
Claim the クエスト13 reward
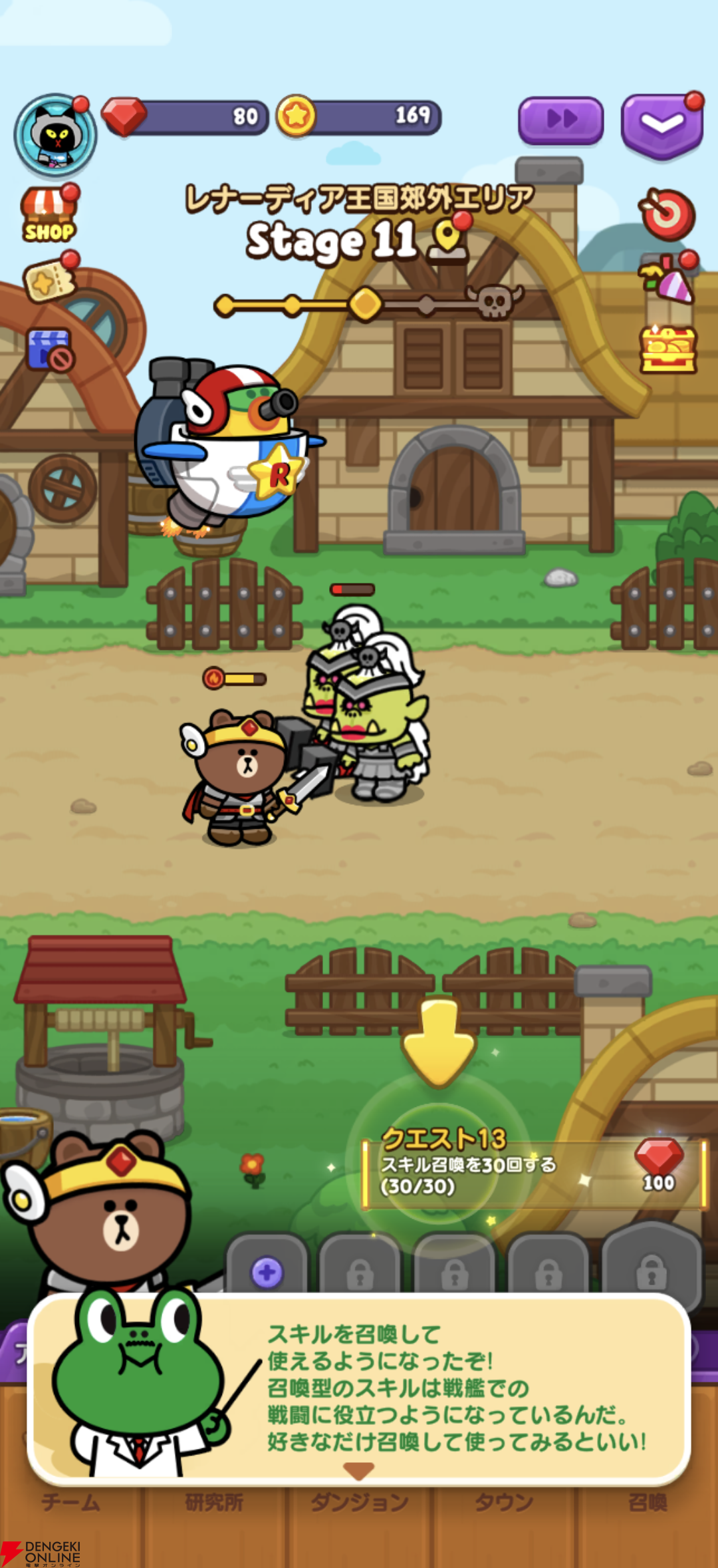point(534,1174)
